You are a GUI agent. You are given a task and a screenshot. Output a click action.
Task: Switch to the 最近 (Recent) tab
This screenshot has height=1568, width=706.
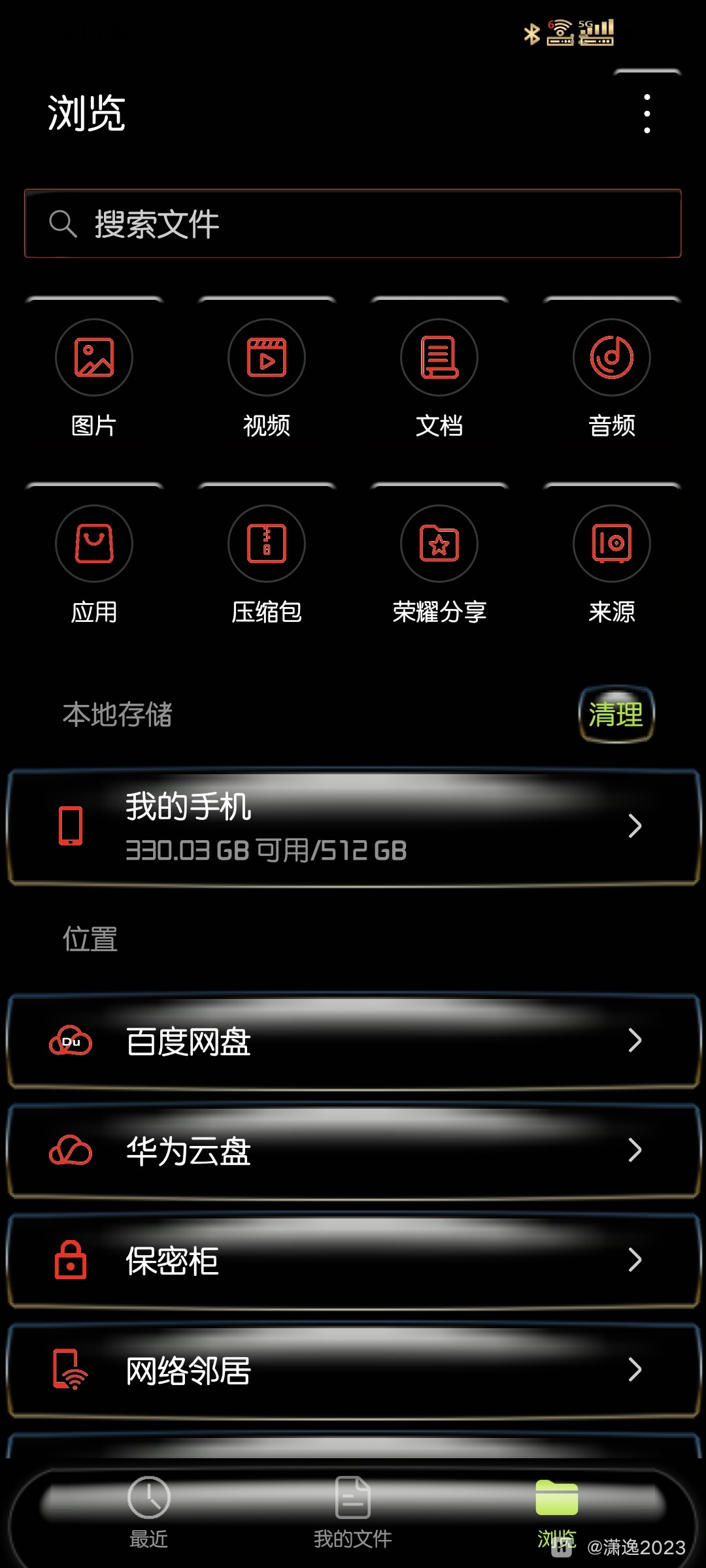(149, 1509)
